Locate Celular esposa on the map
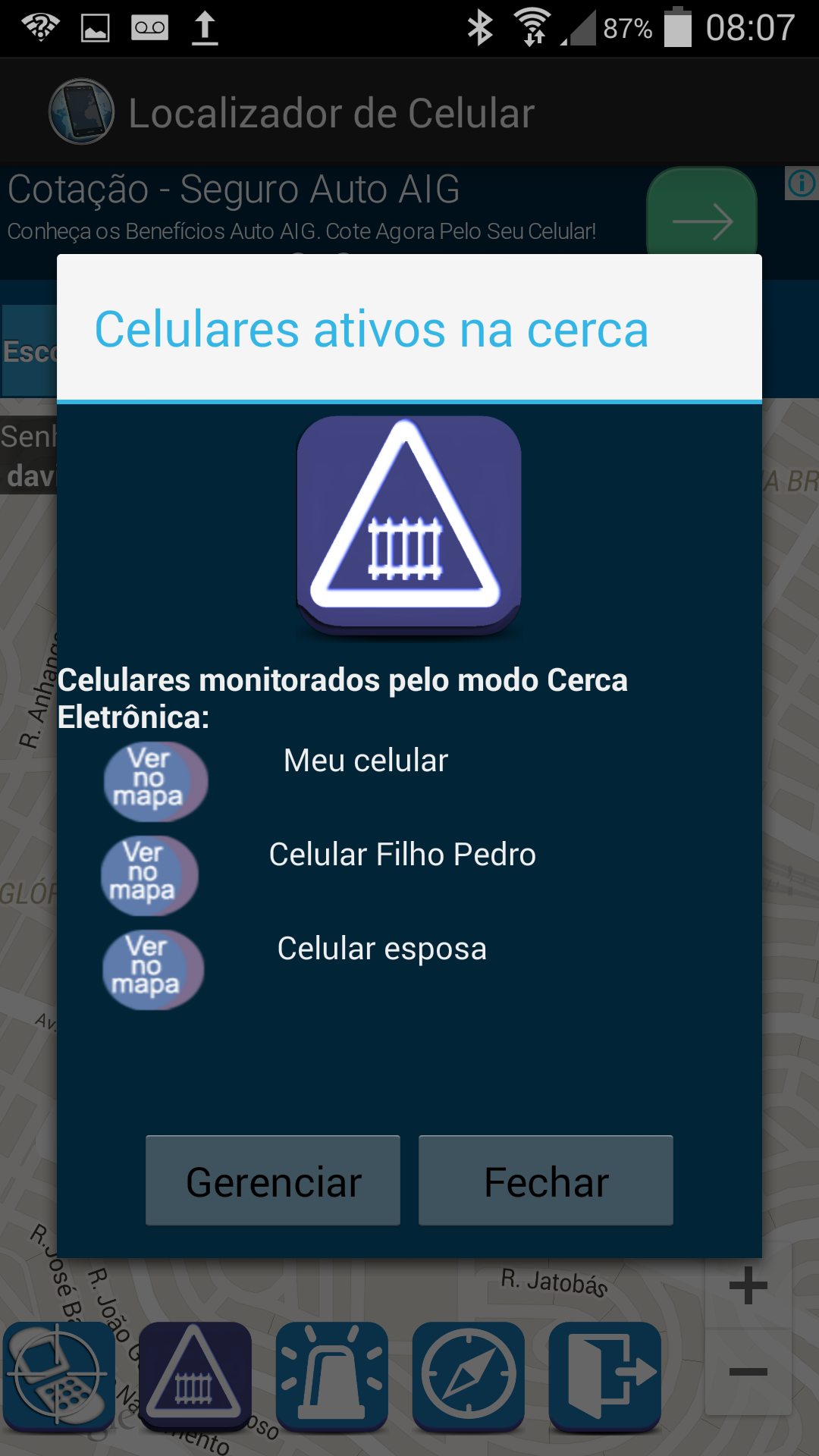This screenshot has width=819, height=1456. (153, 969)
